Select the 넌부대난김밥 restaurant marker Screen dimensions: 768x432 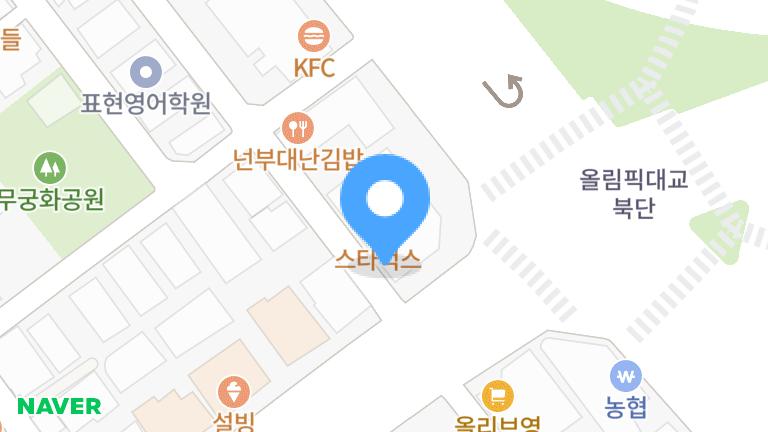pyautogui.click(x=298, y=127)
